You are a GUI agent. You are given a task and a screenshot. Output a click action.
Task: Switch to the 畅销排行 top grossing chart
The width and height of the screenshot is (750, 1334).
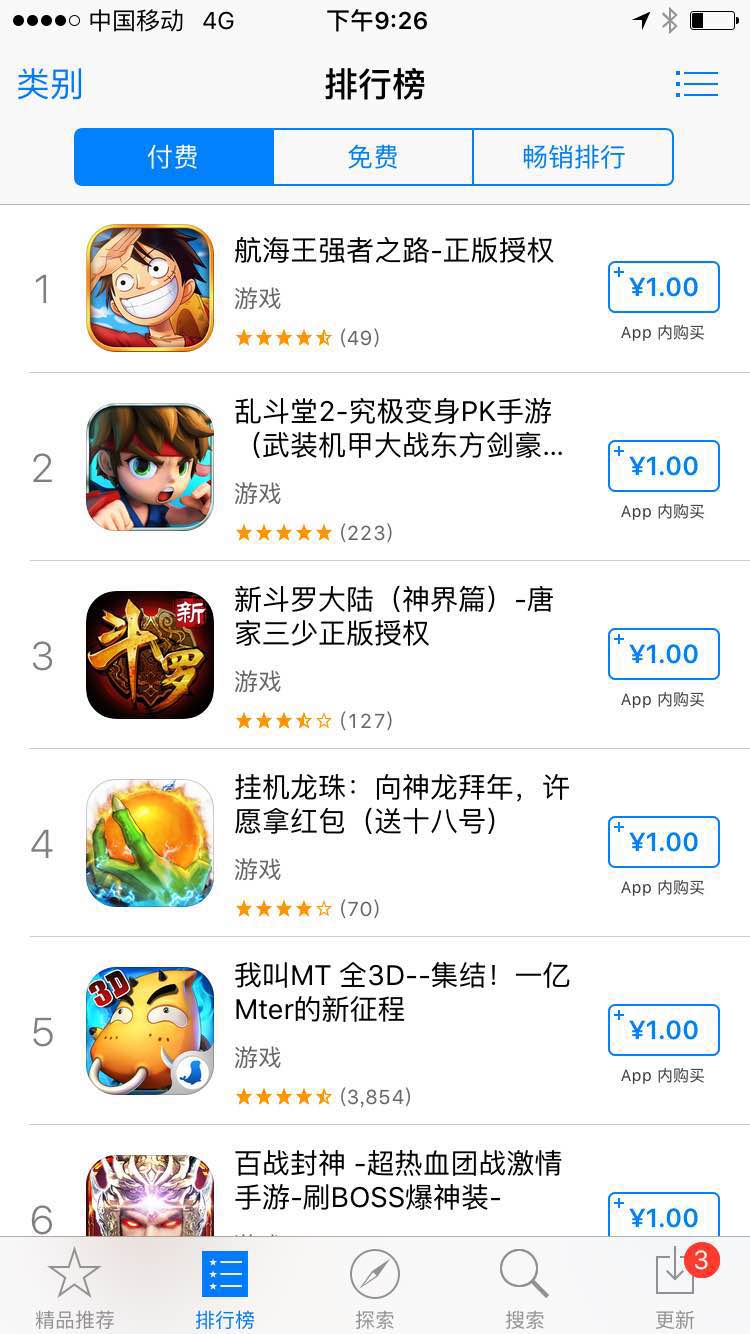pyautogui.click(x=573, y=157)
